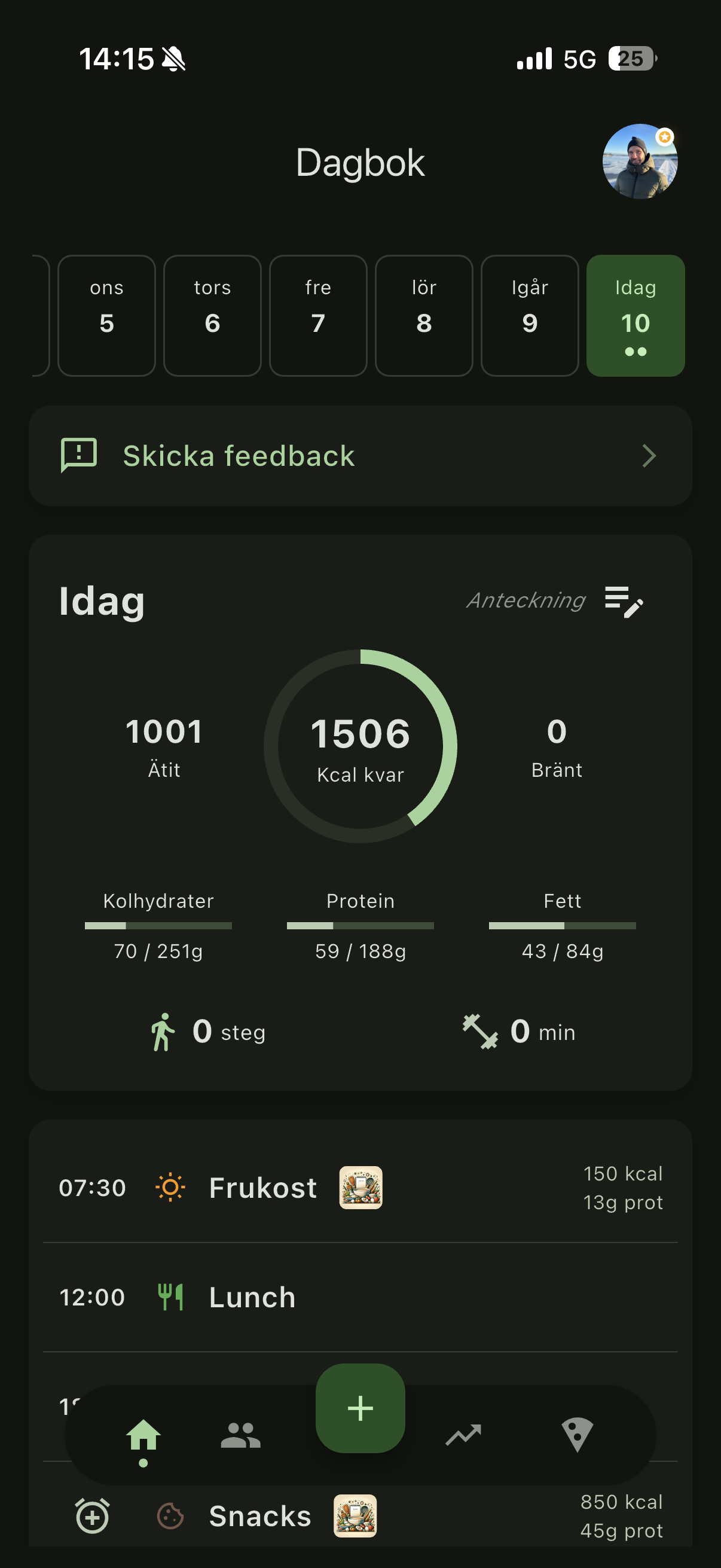Switch to the Igår 9 day
Image resolution: width=721 pixels, height=1568 pixels.
[x=529, y=316]
